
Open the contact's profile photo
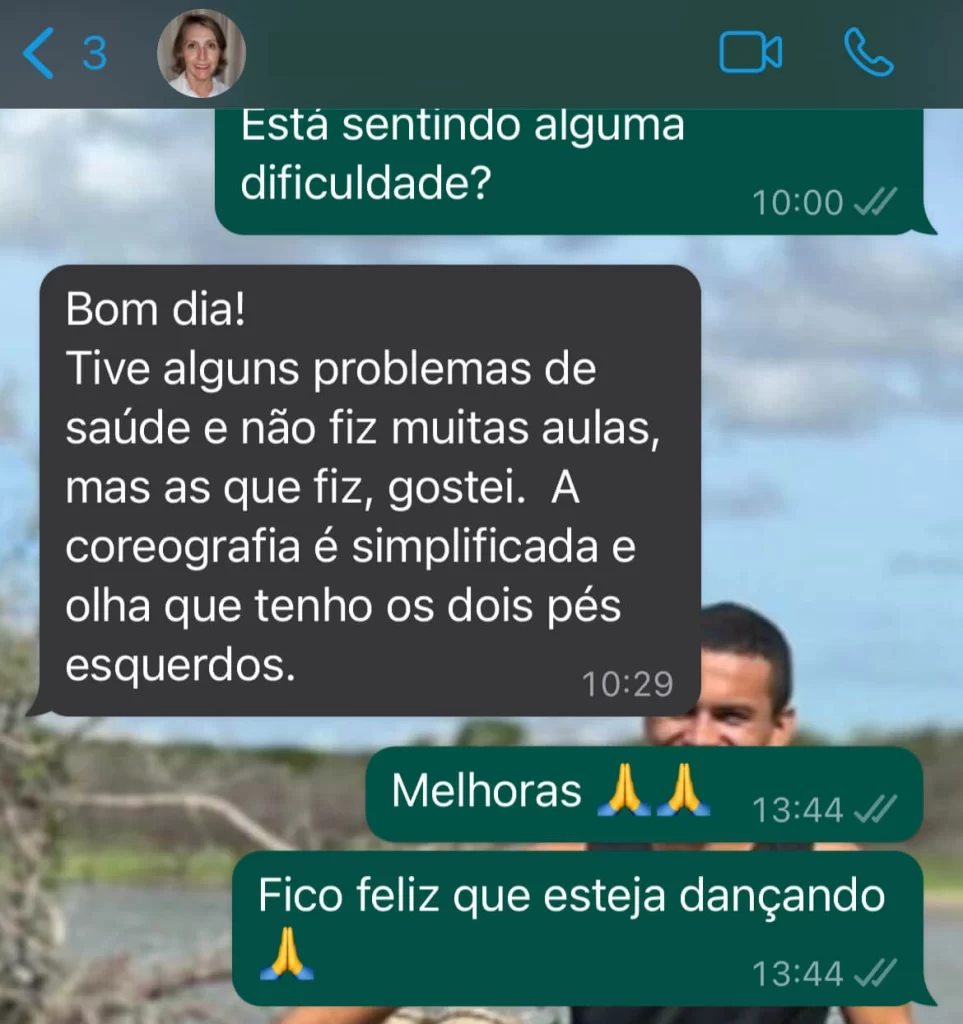[201, 54]
